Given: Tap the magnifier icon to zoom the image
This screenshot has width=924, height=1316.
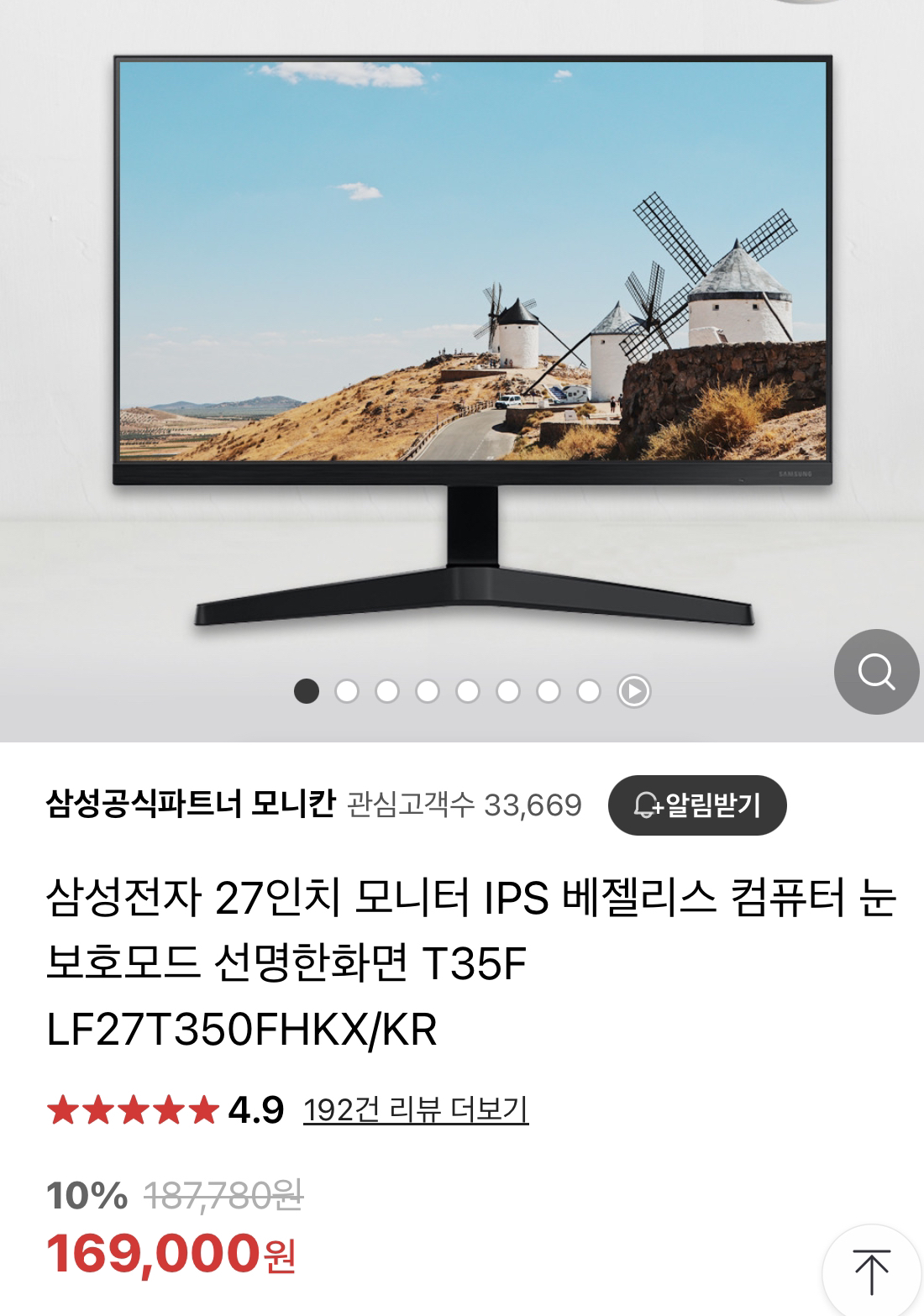Looking at the screenshot, I should (876, 672).
